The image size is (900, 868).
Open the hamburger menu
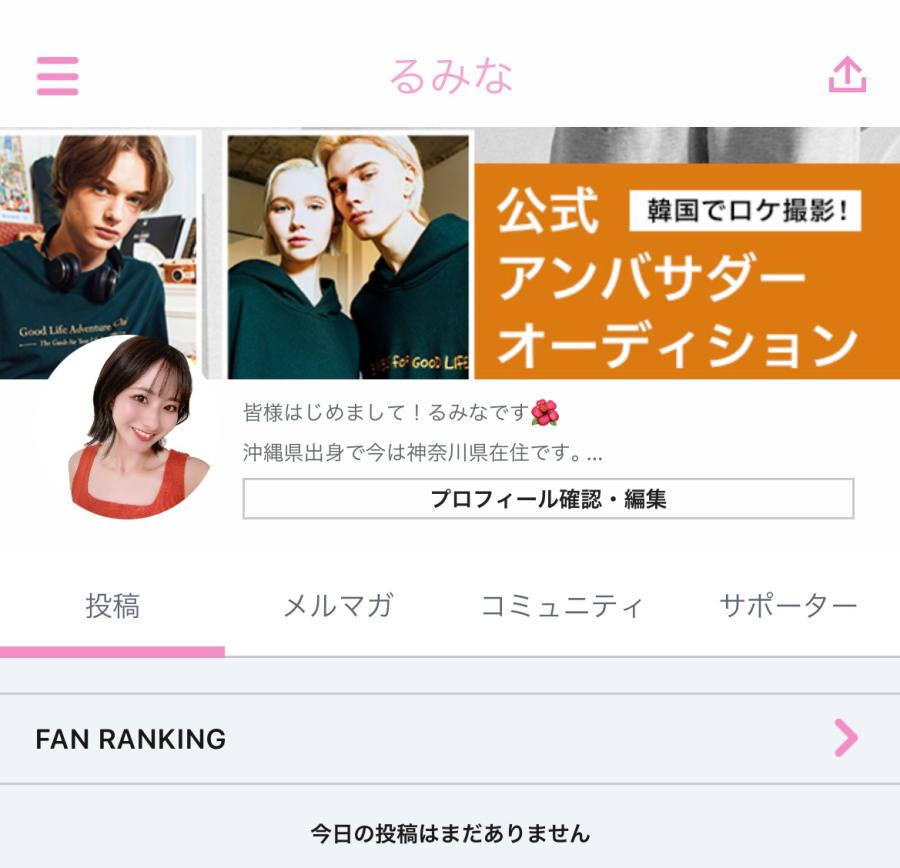coord(58,76)
